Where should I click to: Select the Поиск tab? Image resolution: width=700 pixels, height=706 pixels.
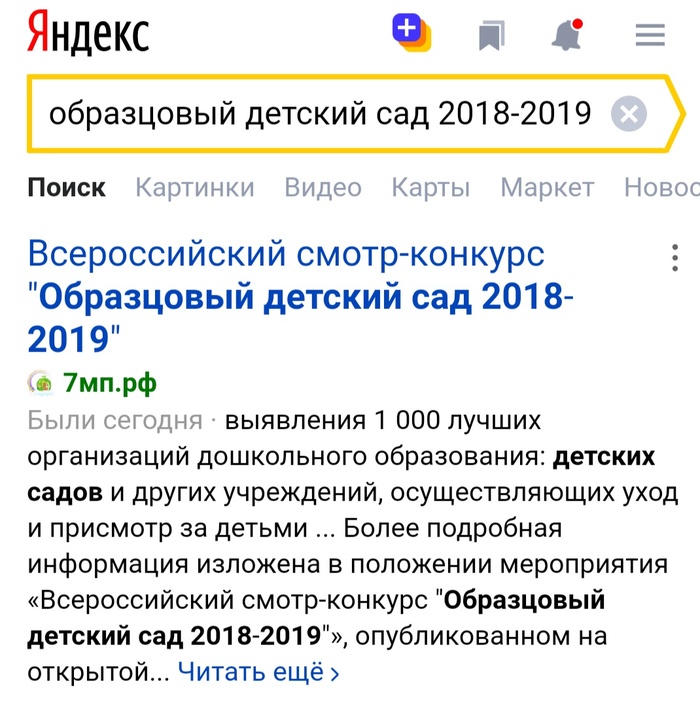pyautogui.click(x=66, y=187)
